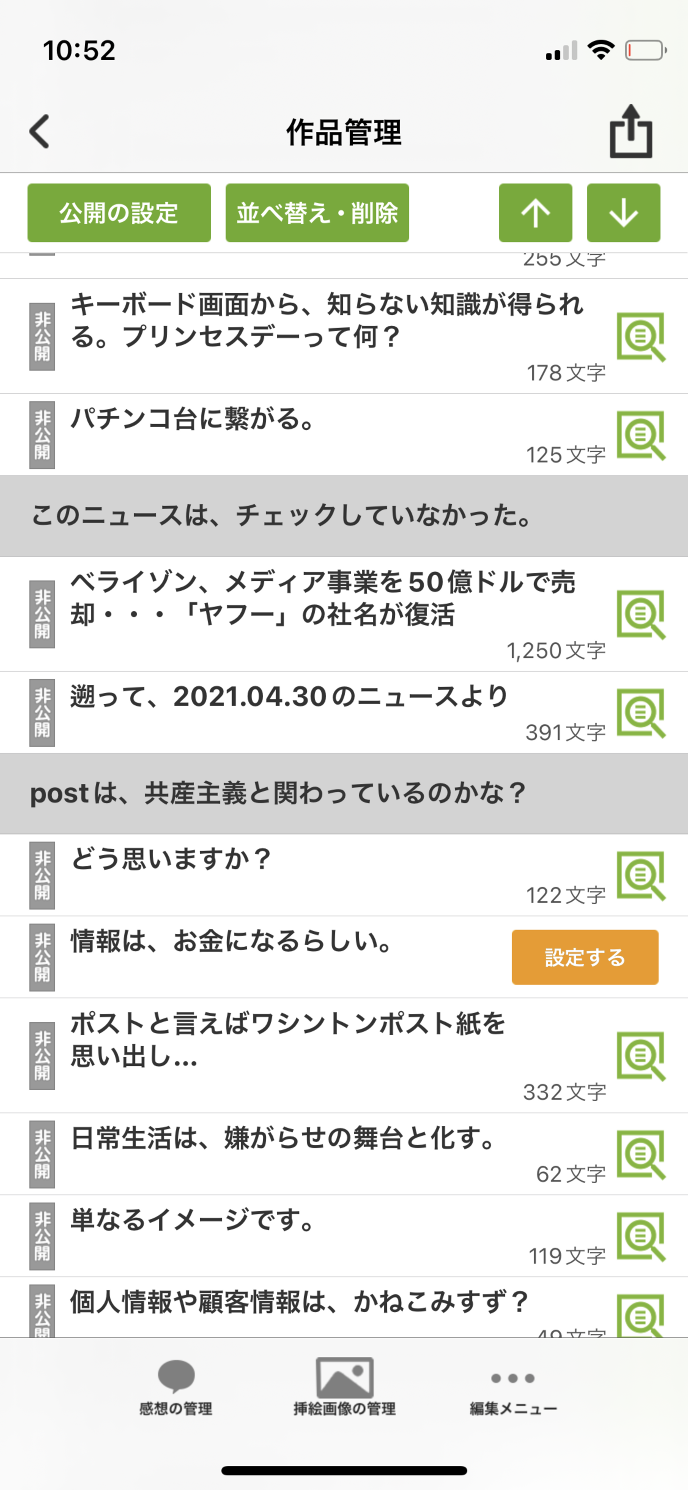The image size is (688, 1490).
Task: Go back from 作品管理 screen
Action: (x=40, y=132)
